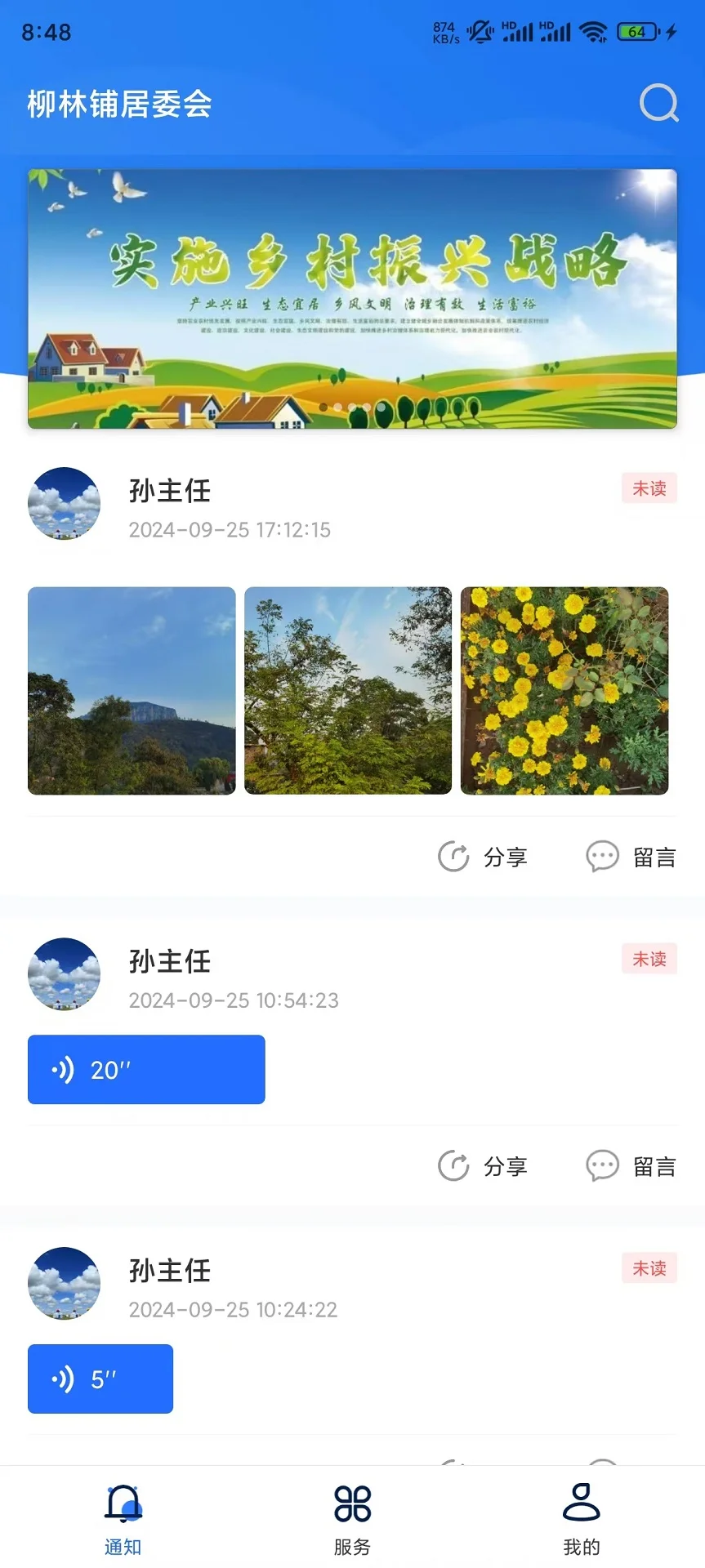Tap the comment icon under the 20-second voice post

(602, 1165)
